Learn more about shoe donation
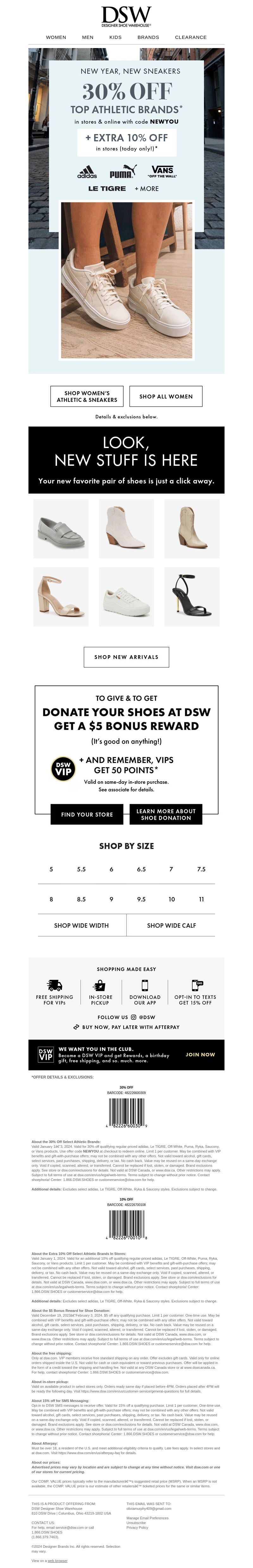Screen dimensions: 253x1568 point(165,814)
